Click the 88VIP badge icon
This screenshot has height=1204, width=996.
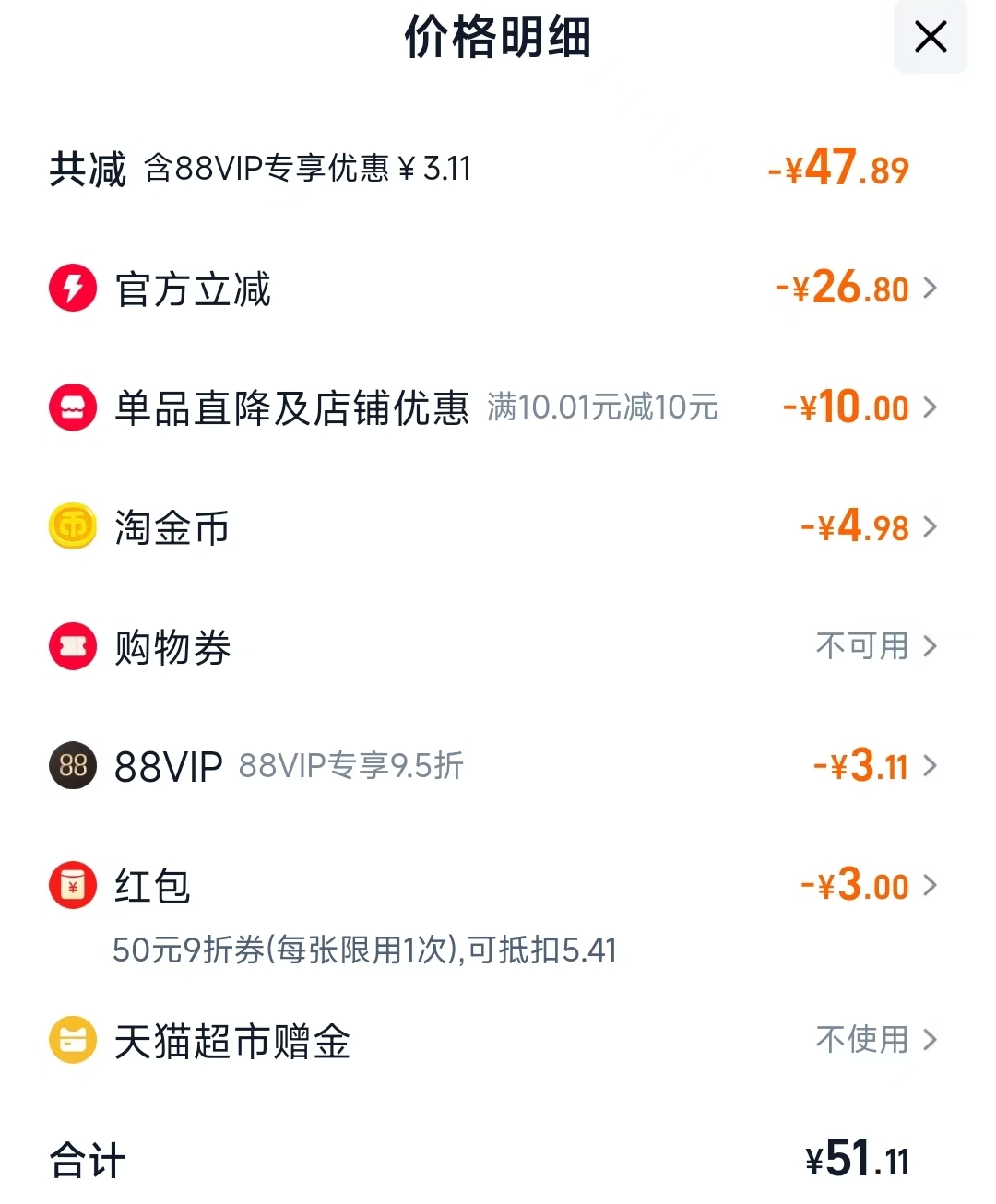click(72, 766)
